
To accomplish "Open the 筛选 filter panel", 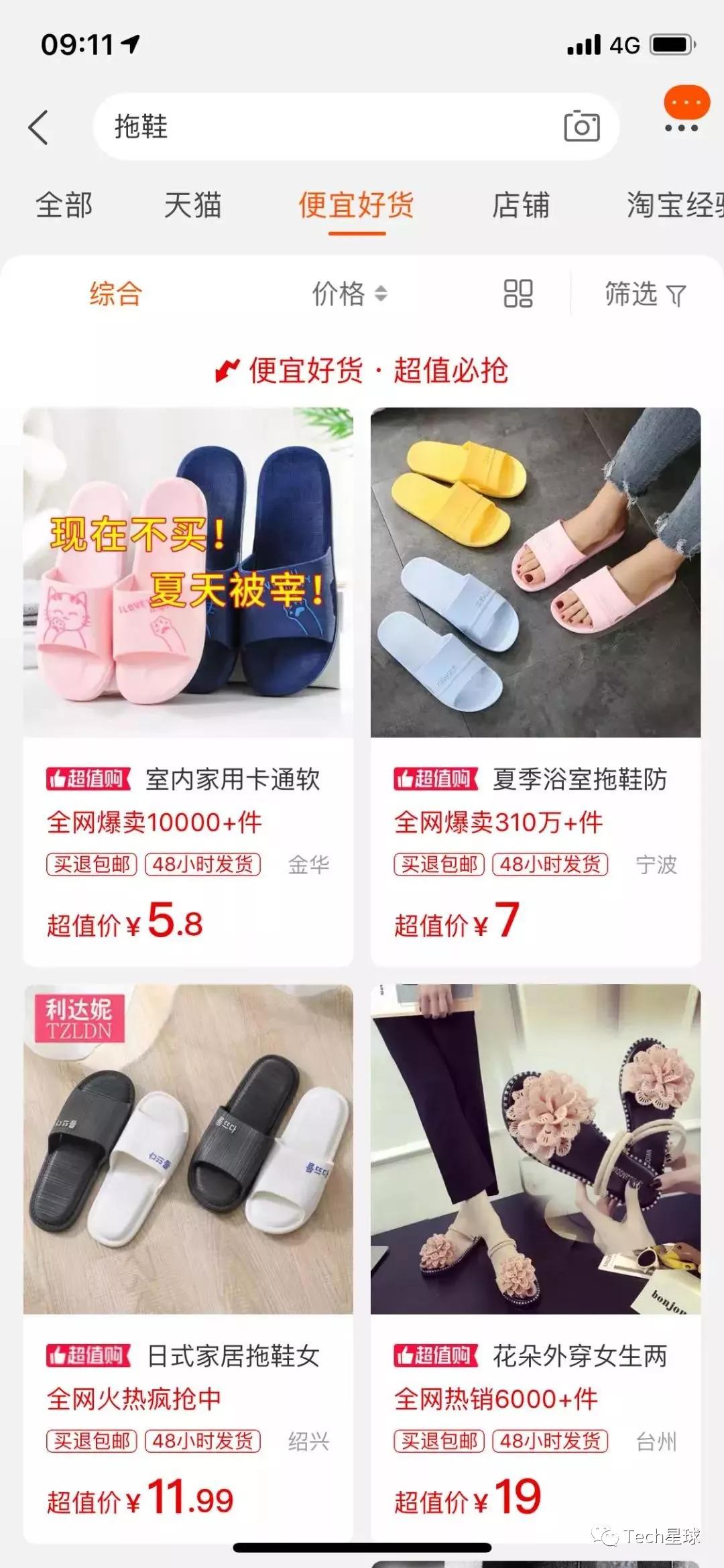I will 645,294.
